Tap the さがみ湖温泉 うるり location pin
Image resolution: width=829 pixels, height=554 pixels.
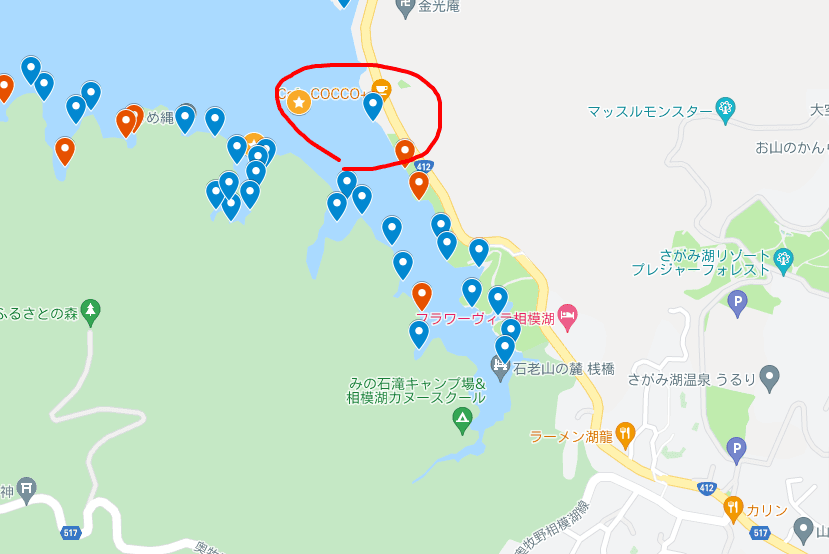pos(769,378)
